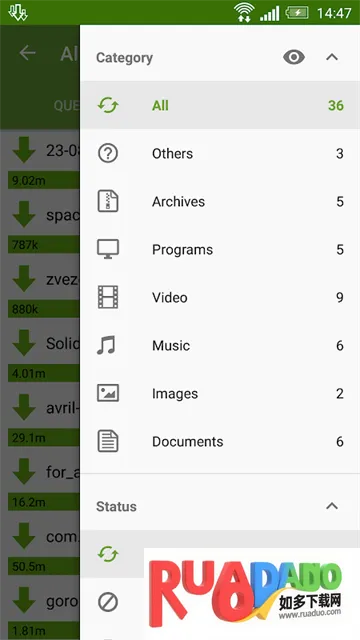Select the Images category

[220, 393]
